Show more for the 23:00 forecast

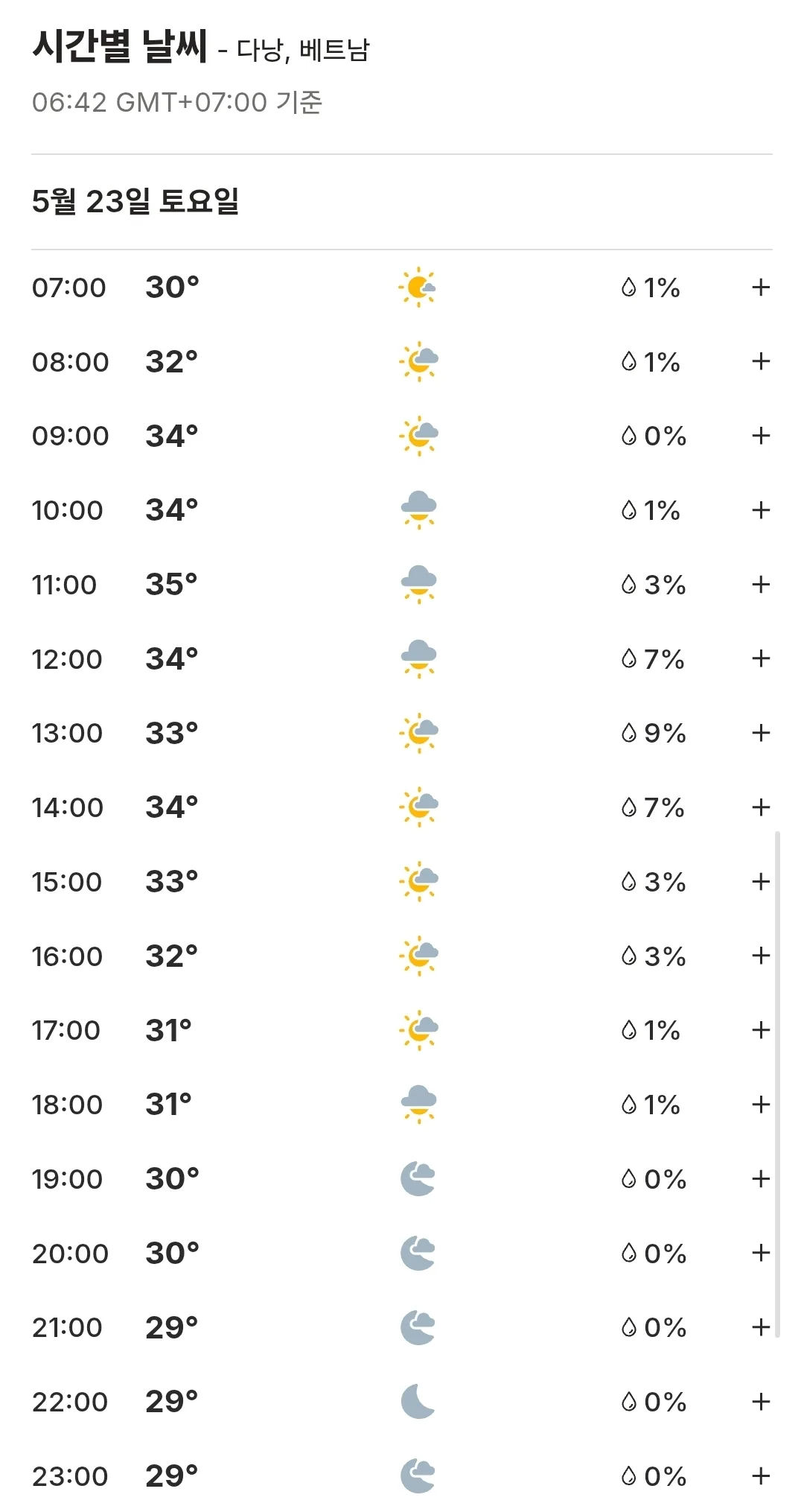[x=760, y=1476]
